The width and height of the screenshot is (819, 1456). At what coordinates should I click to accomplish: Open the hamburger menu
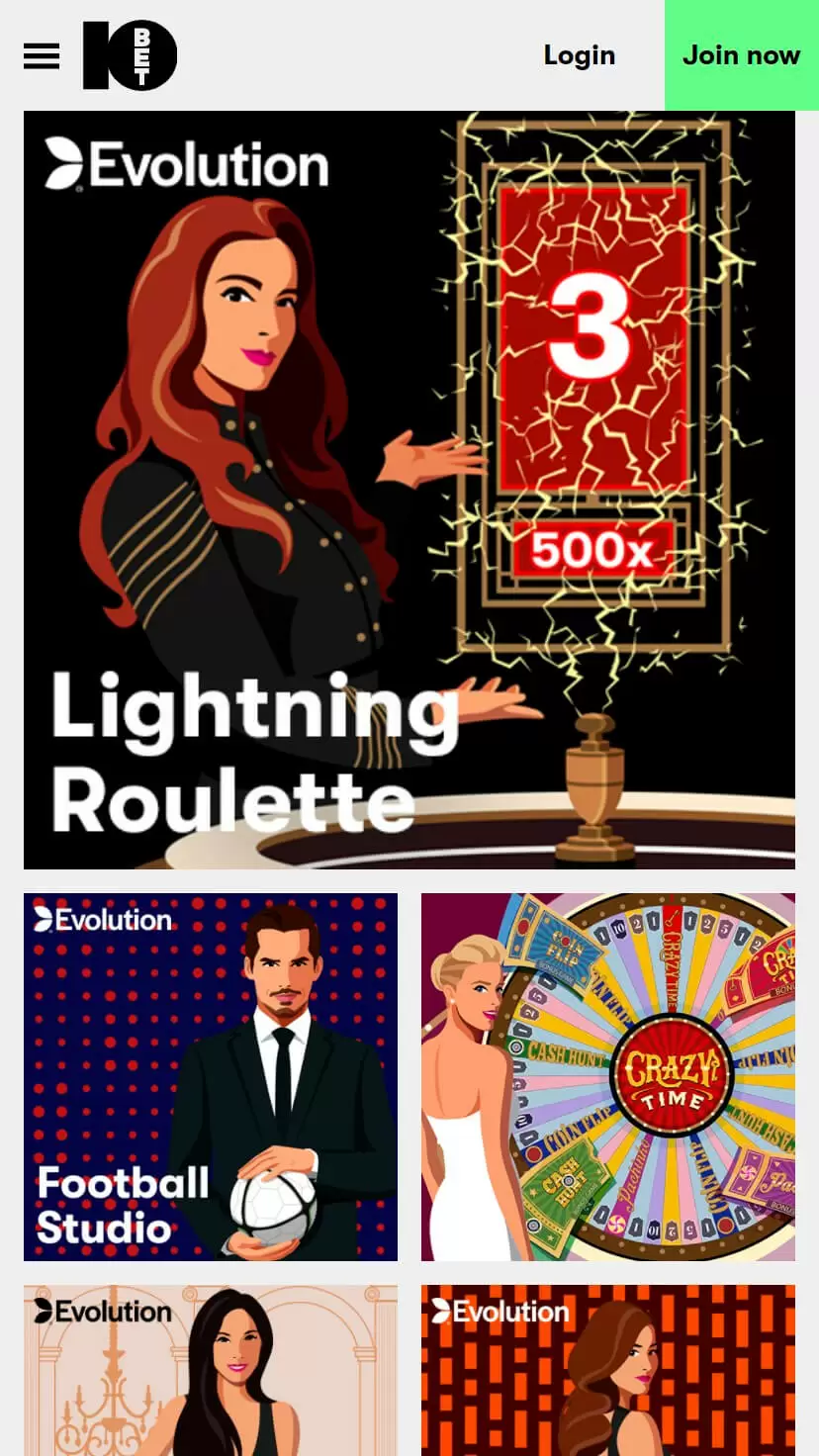click(x=42, y=56)
